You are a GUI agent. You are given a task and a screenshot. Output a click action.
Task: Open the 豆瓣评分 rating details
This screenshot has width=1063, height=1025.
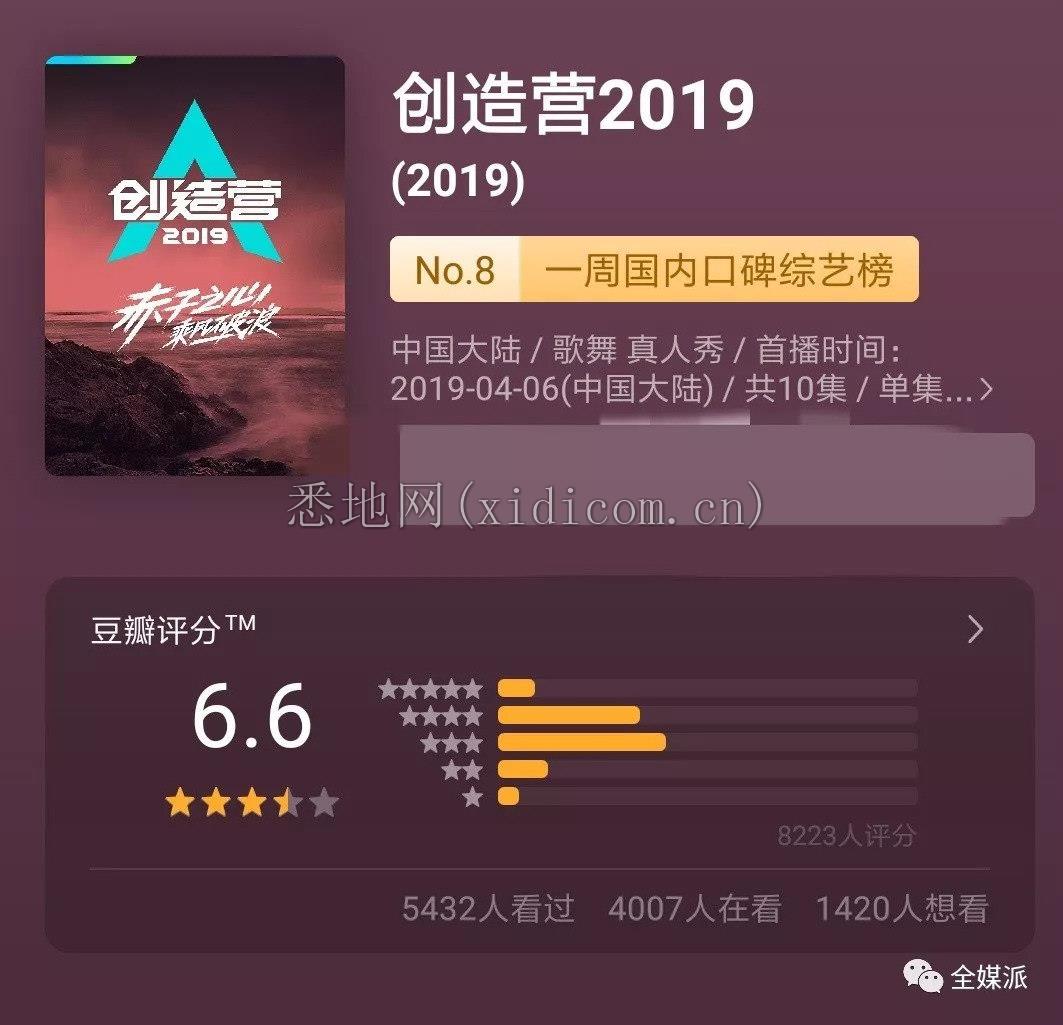[975, 629]
